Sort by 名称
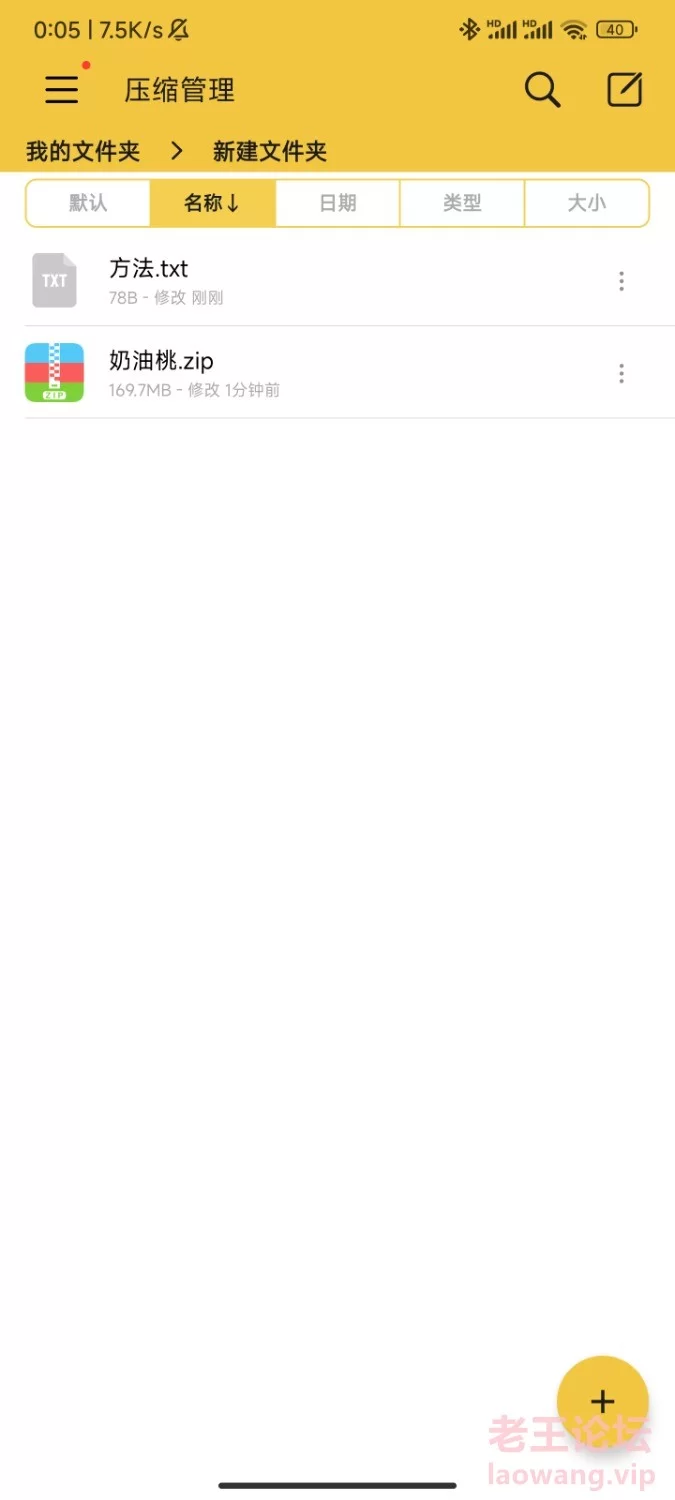 pos(212,203)
